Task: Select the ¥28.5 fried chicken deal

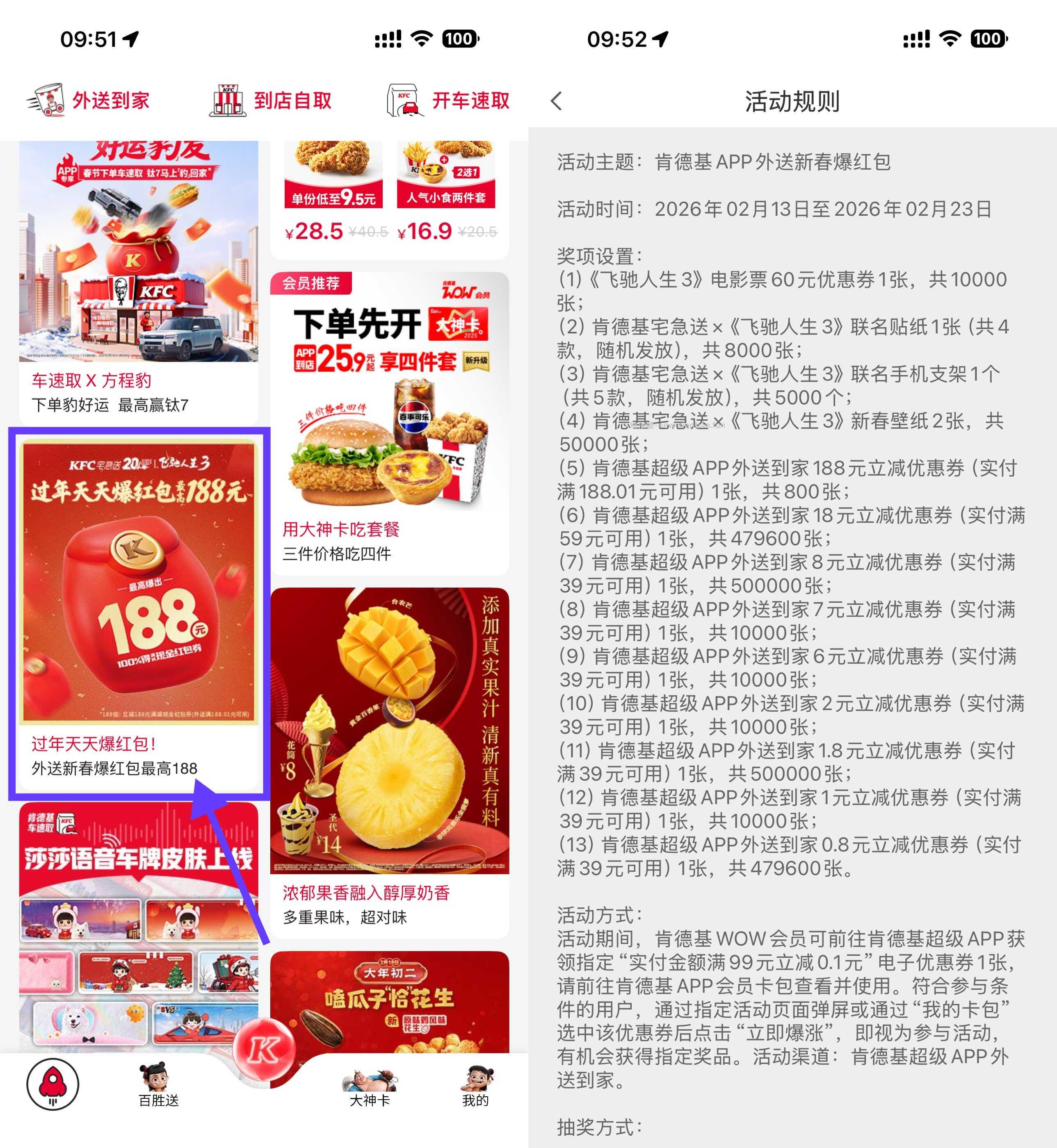Action: (x=333, y=194)
